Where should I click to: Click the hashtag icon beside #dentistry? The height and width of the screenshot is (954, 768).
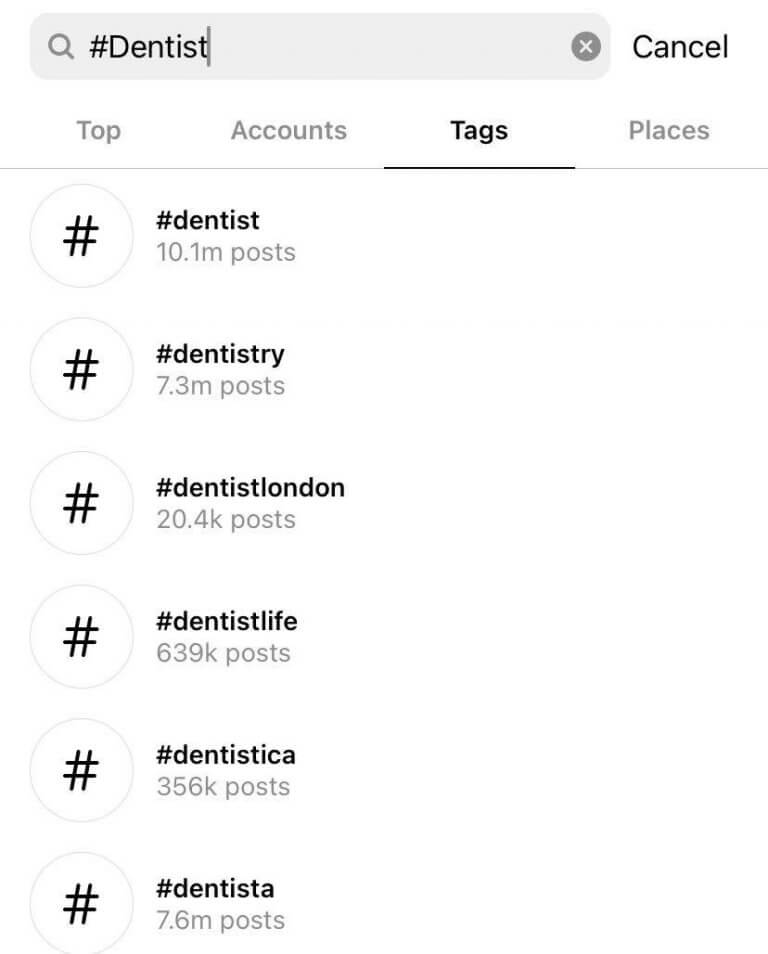tap(81, 370)
